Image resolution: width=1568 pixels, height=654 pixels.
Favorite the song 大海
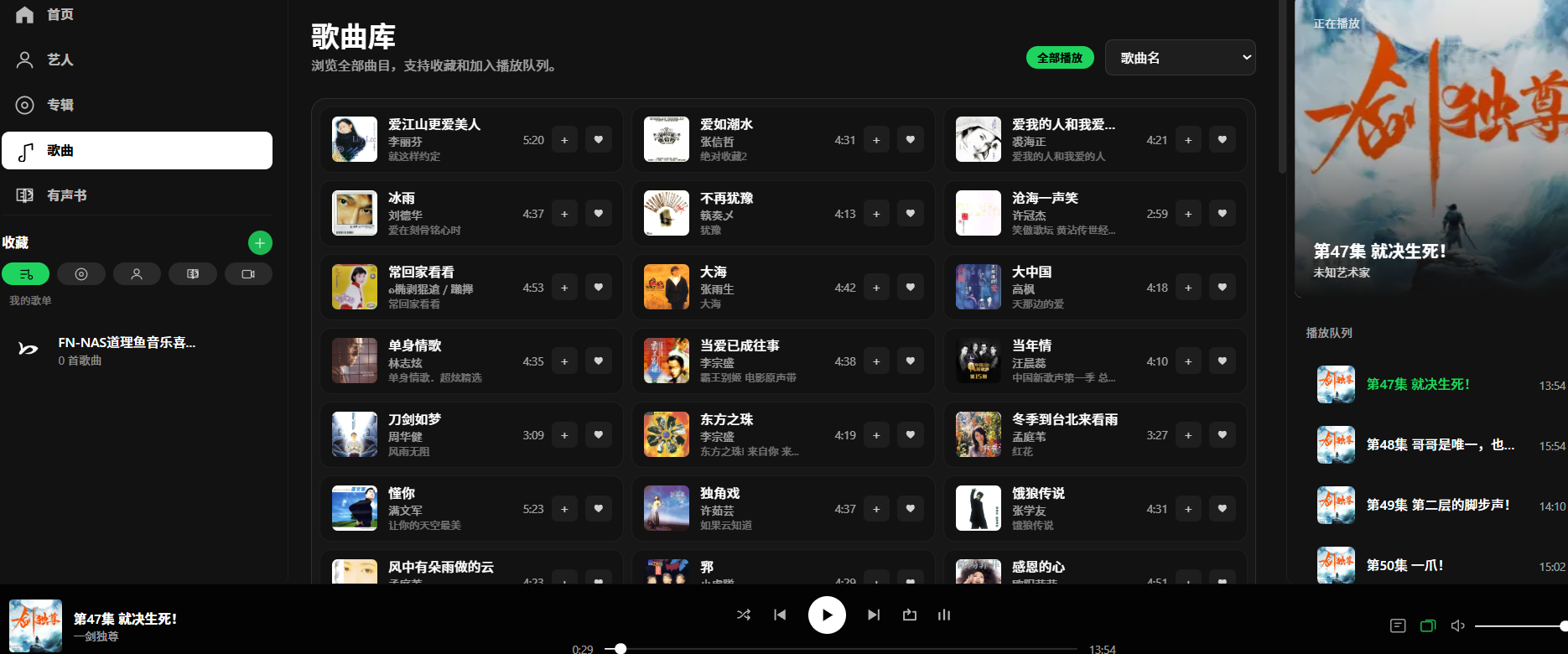click(x=910, y=288)
